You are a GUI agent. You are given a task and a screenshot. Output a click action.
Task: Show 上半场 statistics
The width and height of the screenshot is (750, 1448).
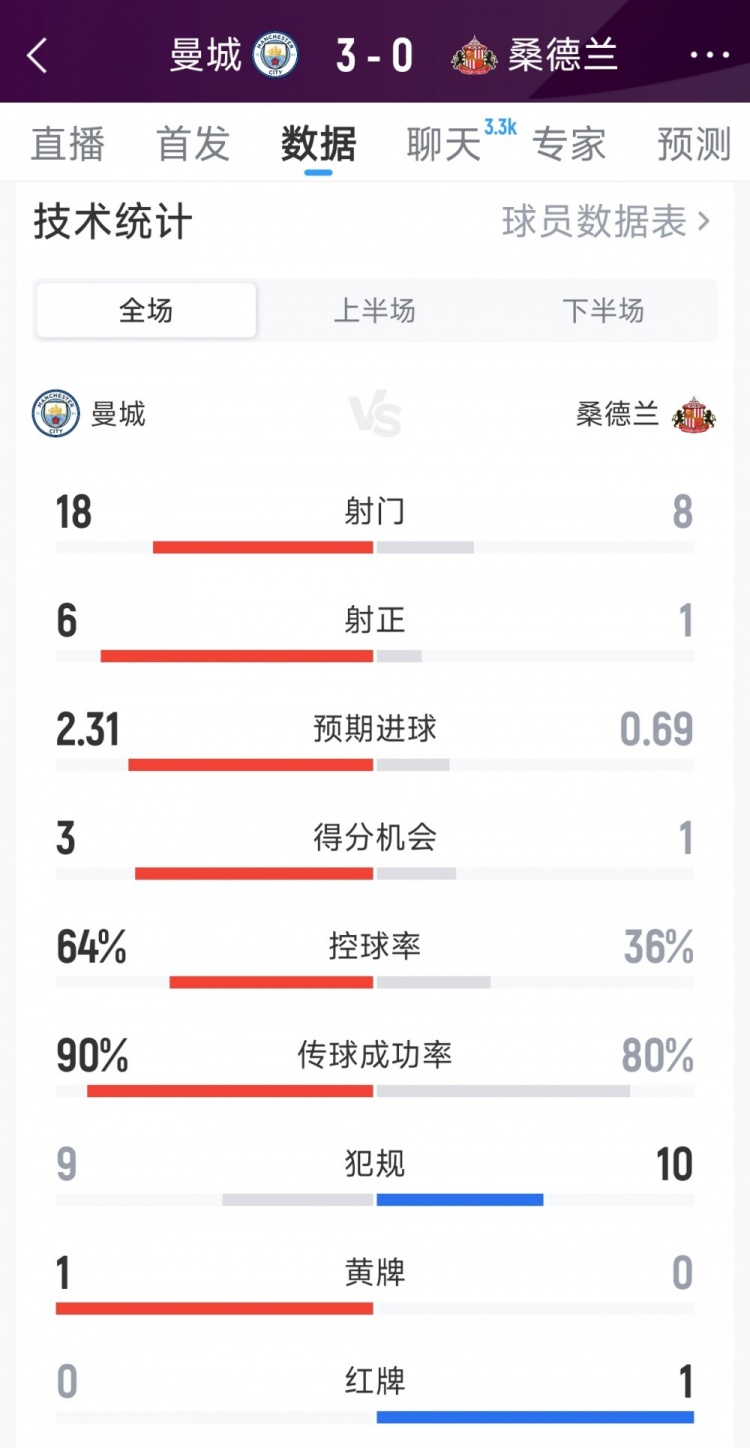(374, 311)
